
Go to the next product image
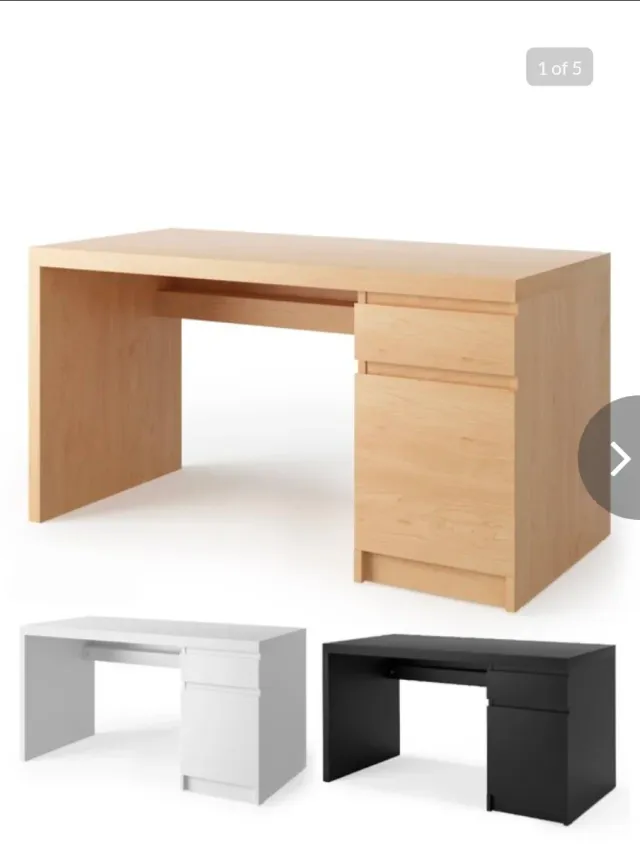pyautogui.click(x=619, y=458)
